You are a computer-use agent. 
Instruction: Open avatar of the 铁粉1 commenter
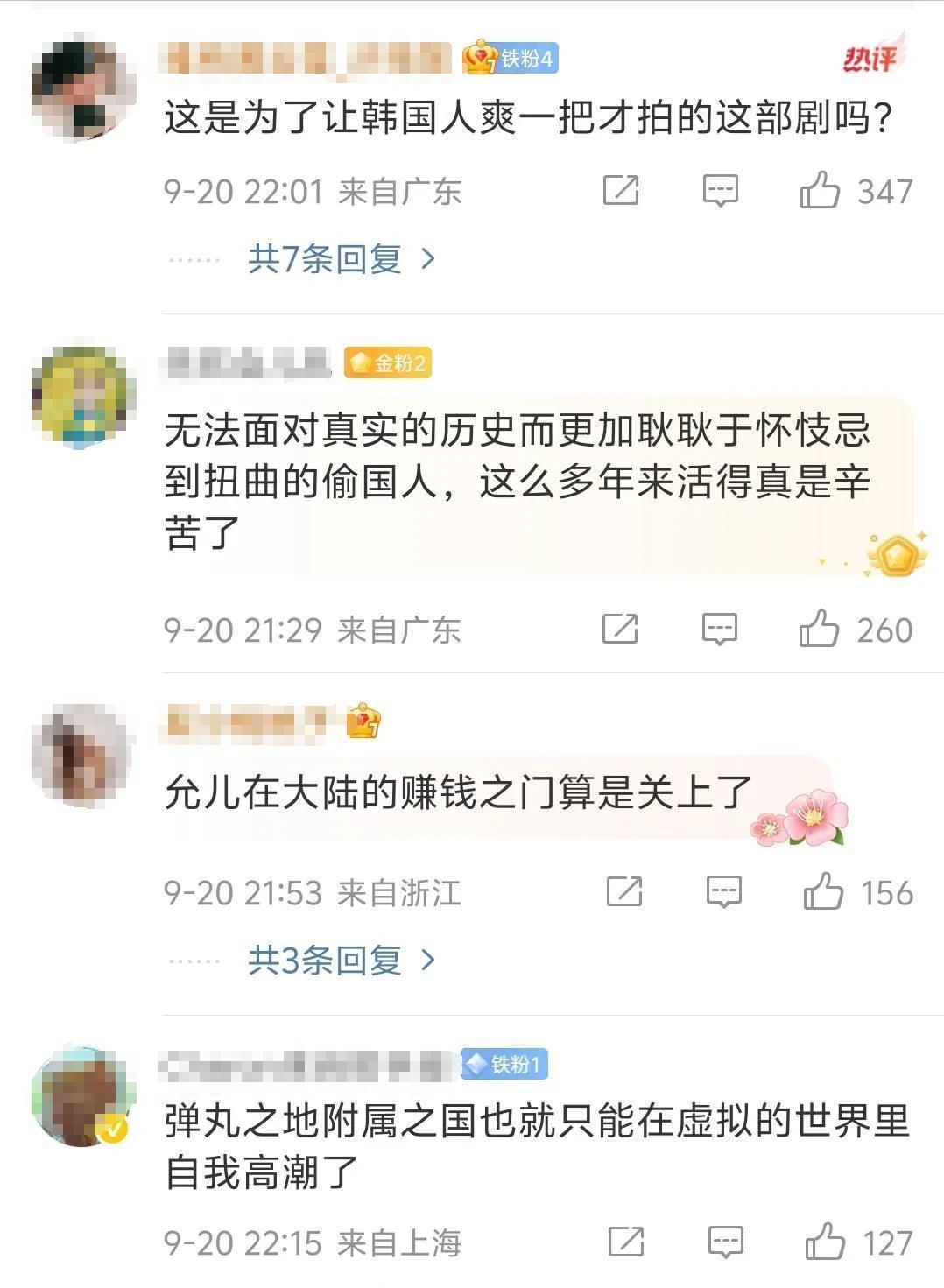pyautogui.click(x=83, y=1096)
